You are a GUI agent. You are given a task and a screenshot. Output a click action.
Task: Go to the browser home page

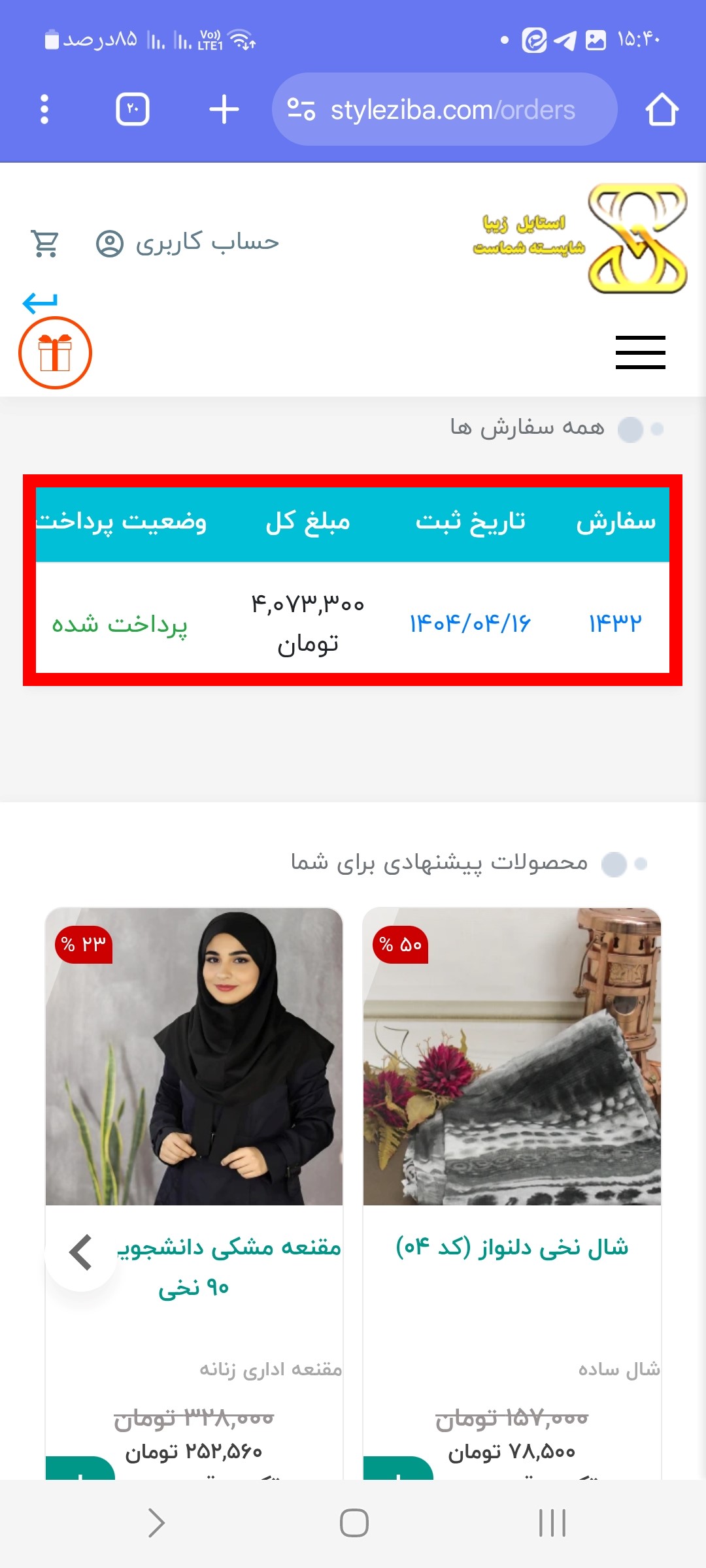tap(662, 109)
